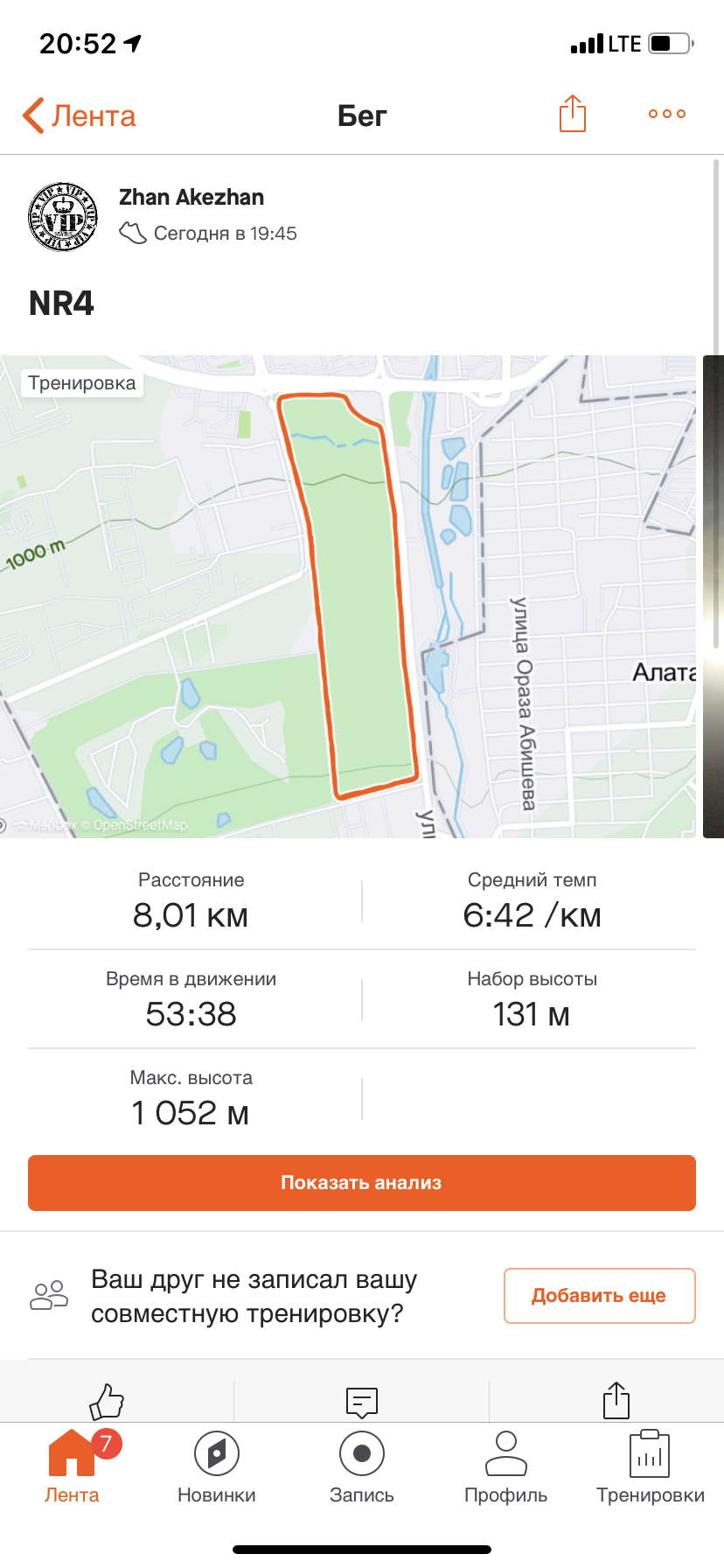This screenshot has height=1568, width=724.
Task: Open Zhan Akezhan's profile
Action: coord(191,198)
